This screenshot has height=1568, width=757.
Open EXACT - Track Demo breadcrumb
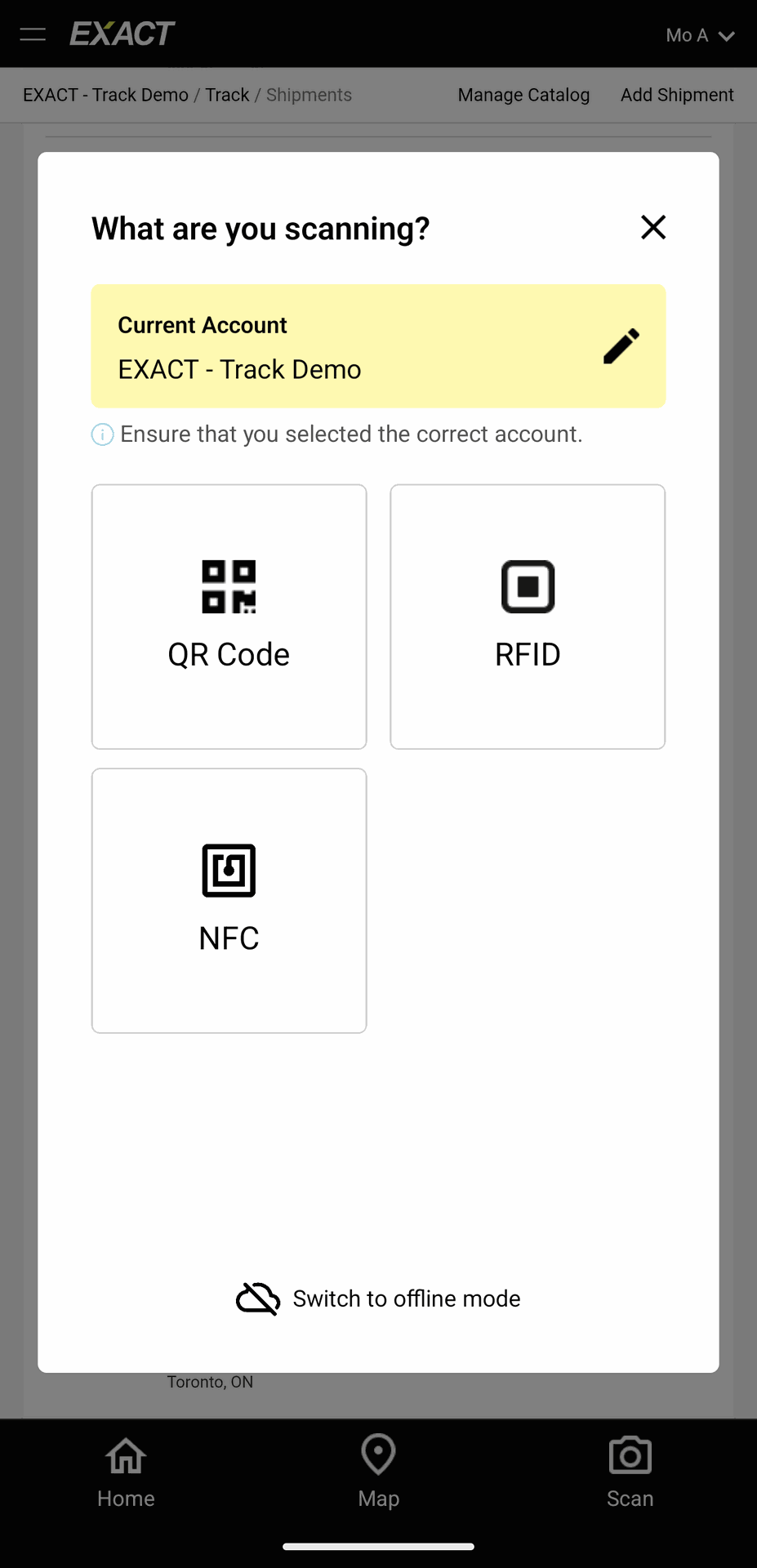105,95
